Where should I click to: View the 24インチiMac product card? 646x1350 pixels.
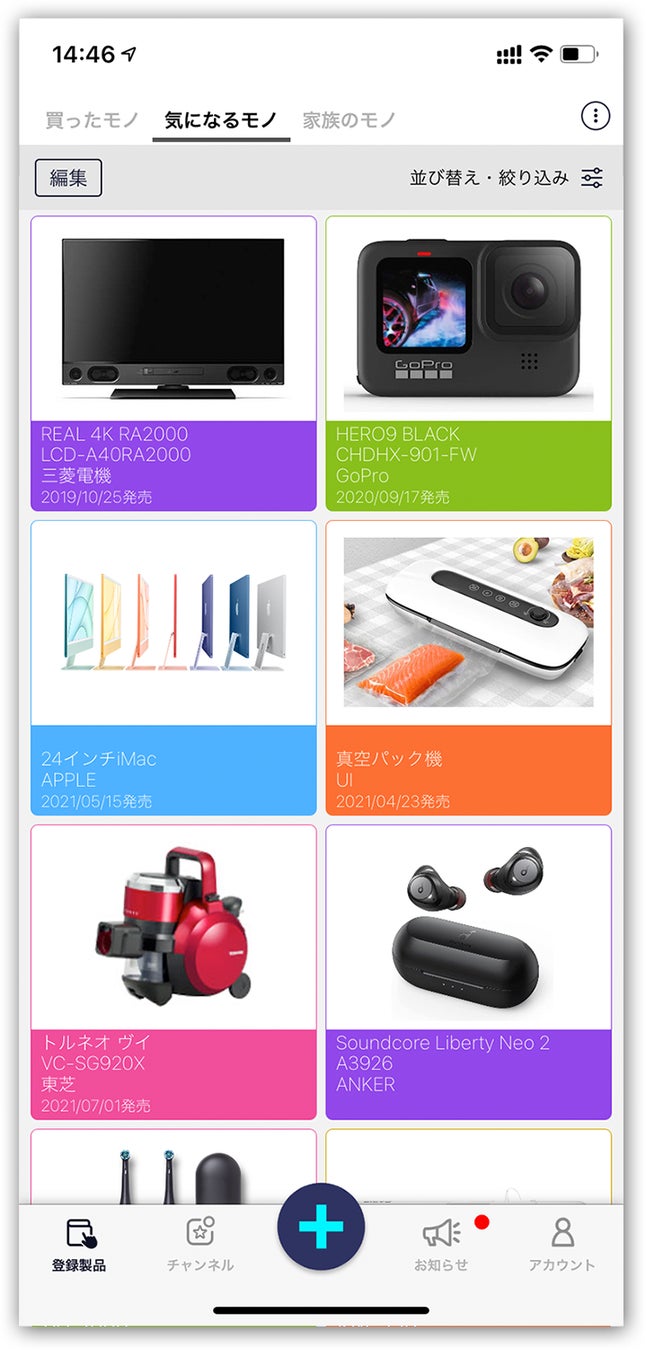point(173,667)
